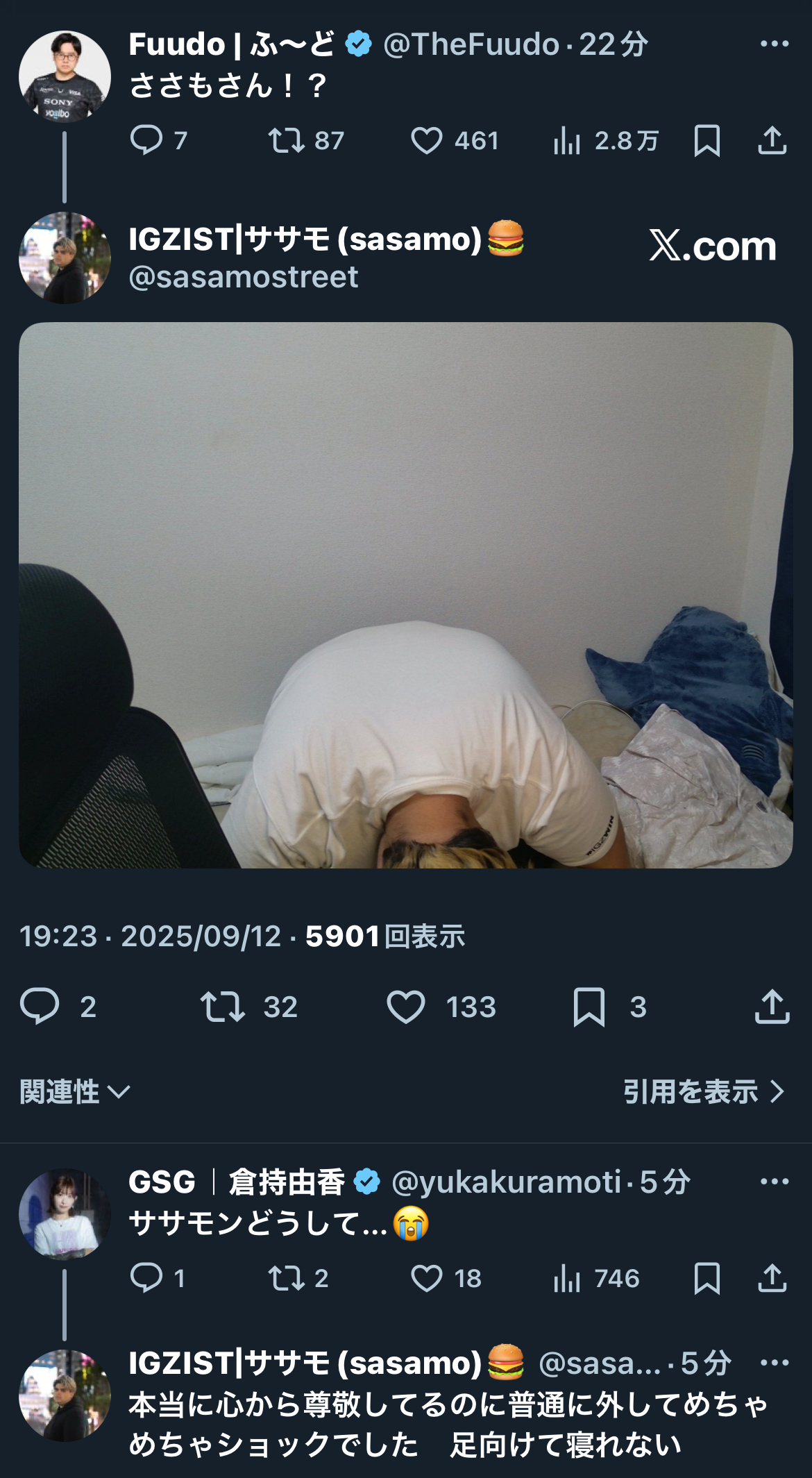Open Fuudo's profile picture

coord(65,76)
